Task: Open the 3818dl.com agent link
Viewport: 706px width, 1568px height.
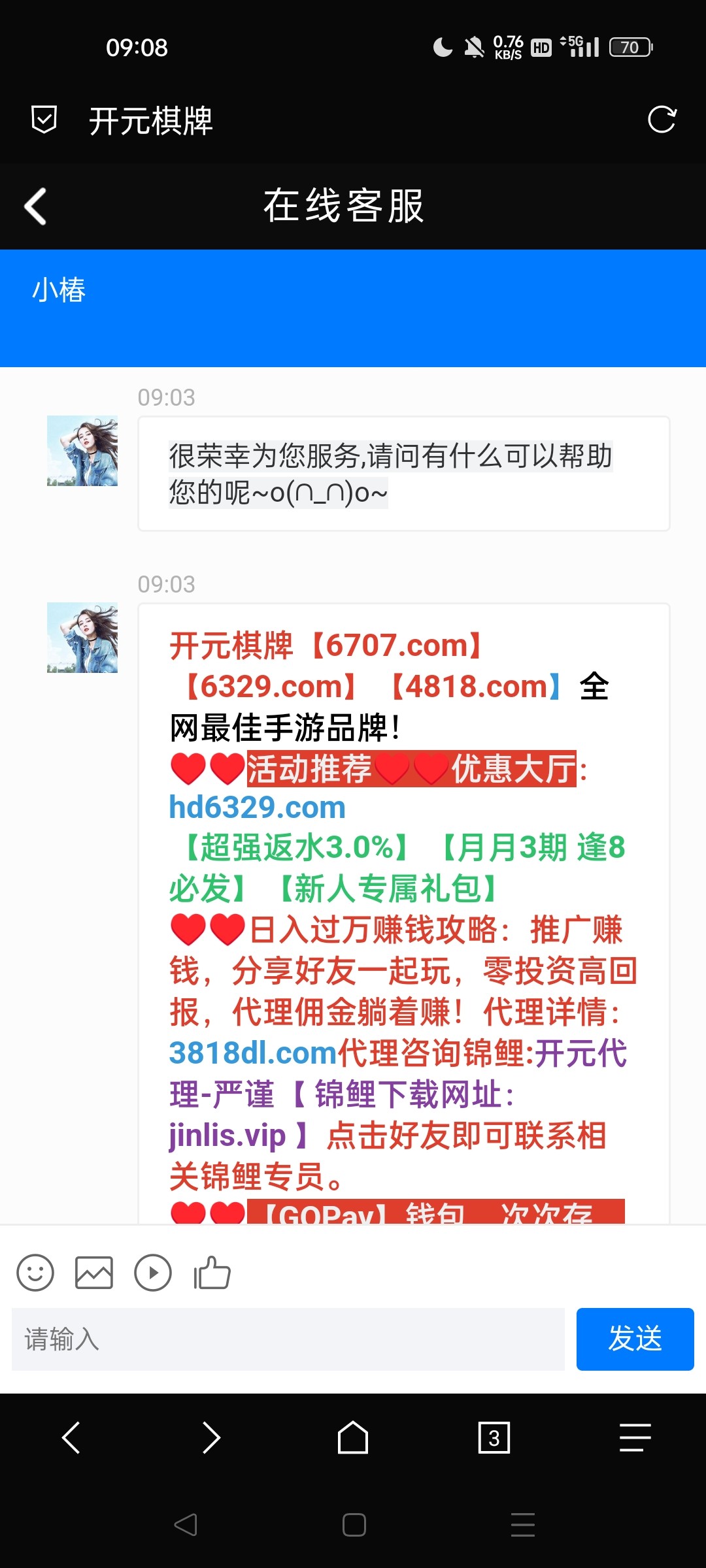Action: pos(252,1053)
